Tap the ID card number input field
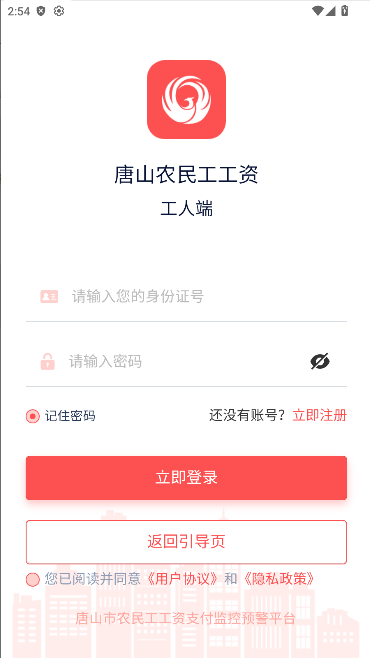The width and height of the screenshot is (370, 658). point(186,297)
